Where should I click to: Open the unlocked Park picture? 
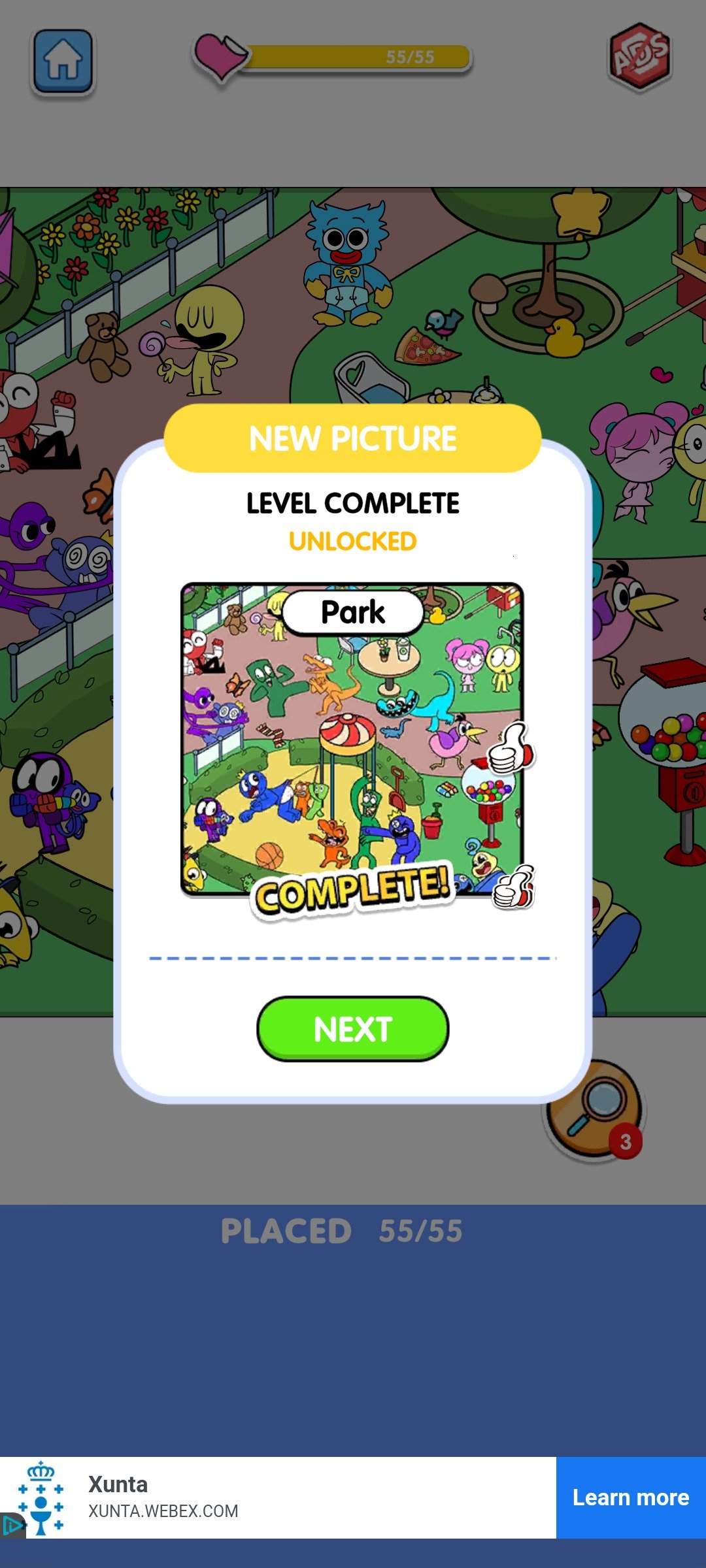tap(352, 738)
